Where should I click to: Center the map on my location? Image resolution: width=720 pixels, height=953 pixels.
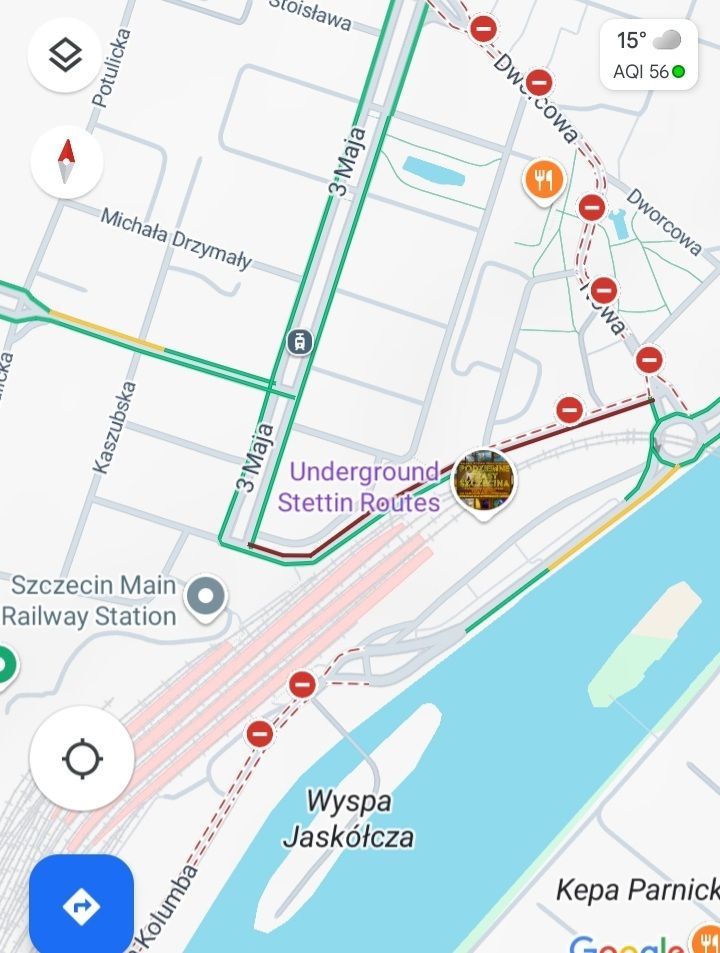[x=82, y=760]
